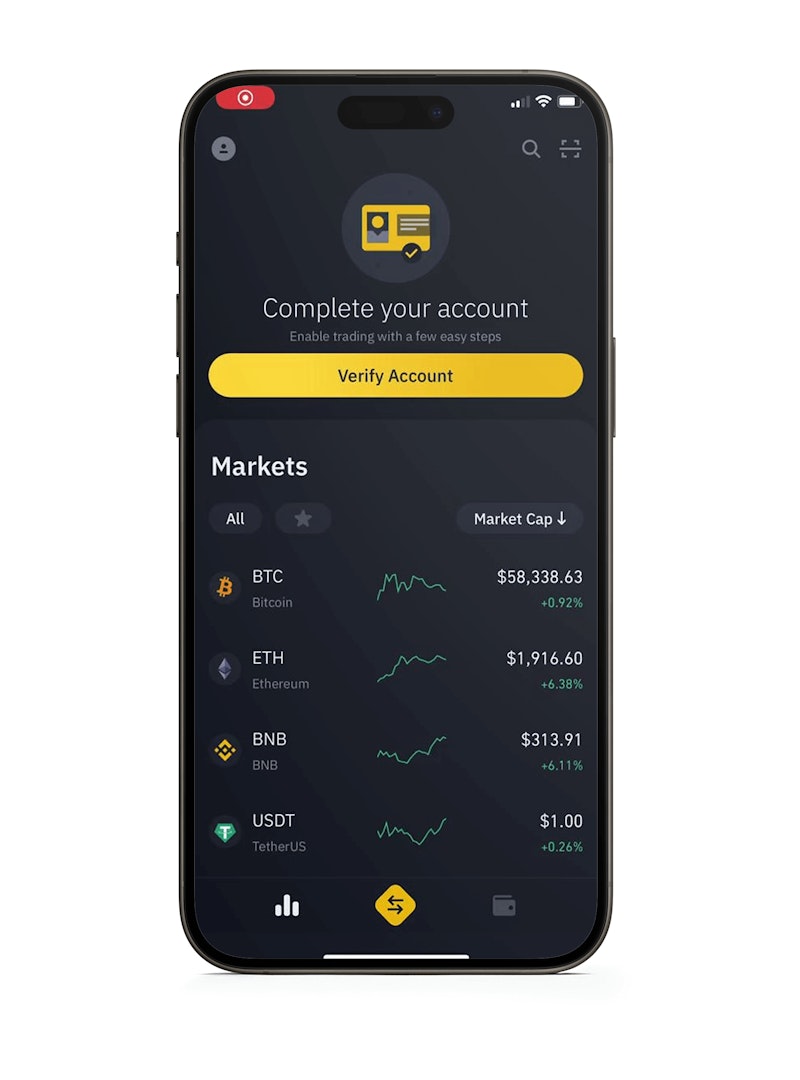The image size is (800, 1080).
Task: Open the ETH Ethereum market row
Action: point(395,670)
